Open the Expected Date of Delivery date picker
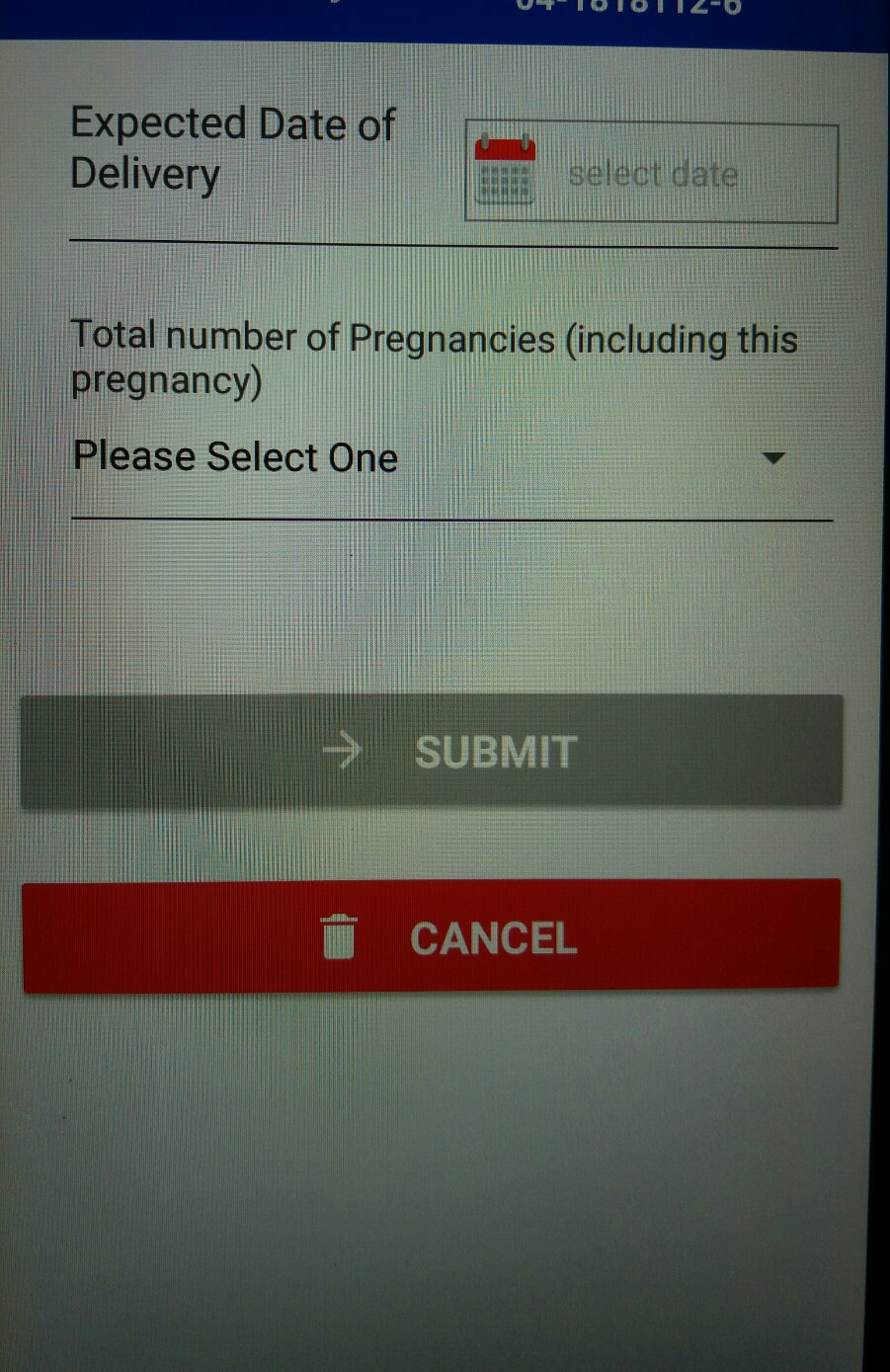The height and width of the screenshot is (1372, 890). click(x=650, y=174)
